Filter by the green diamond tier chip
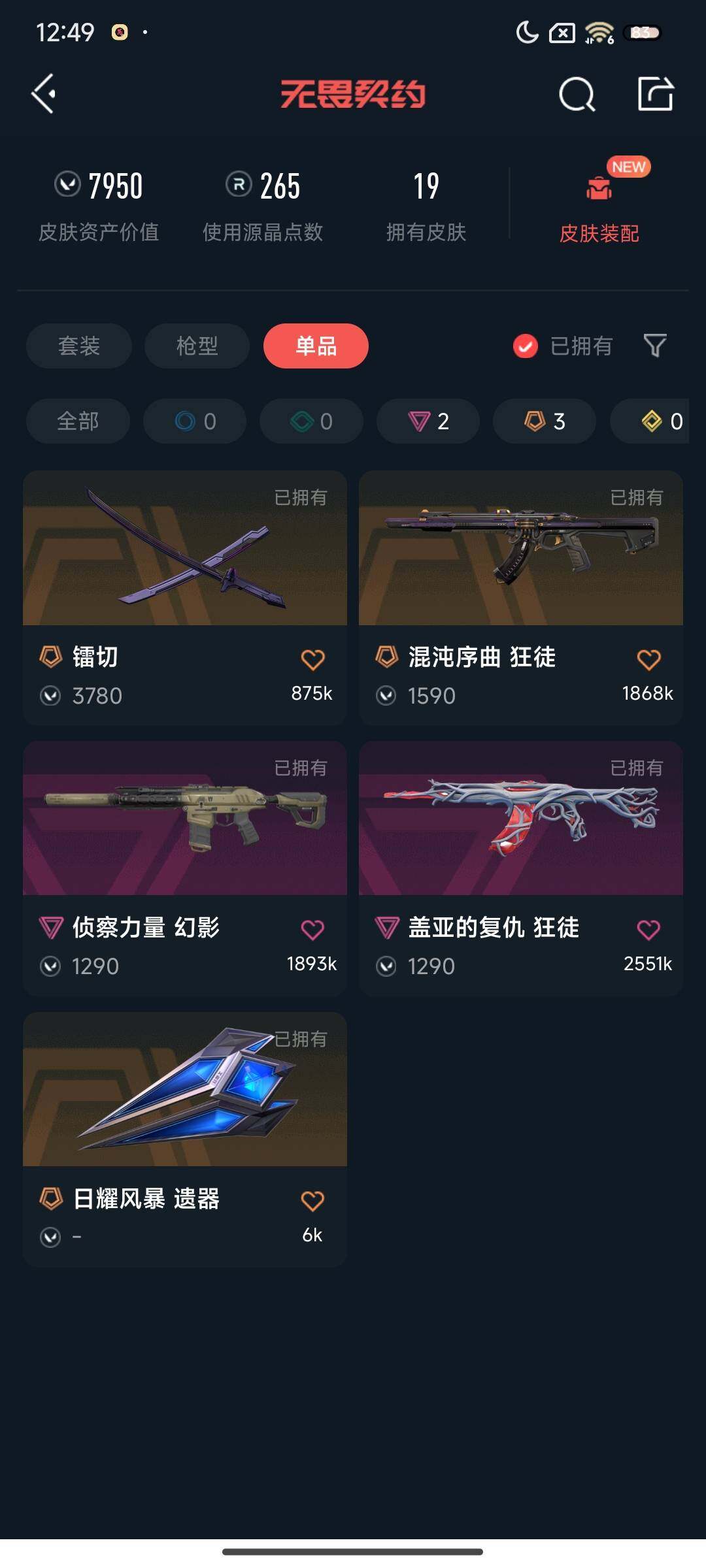This screenshot has width=706, height=1568. pos(311,421)
